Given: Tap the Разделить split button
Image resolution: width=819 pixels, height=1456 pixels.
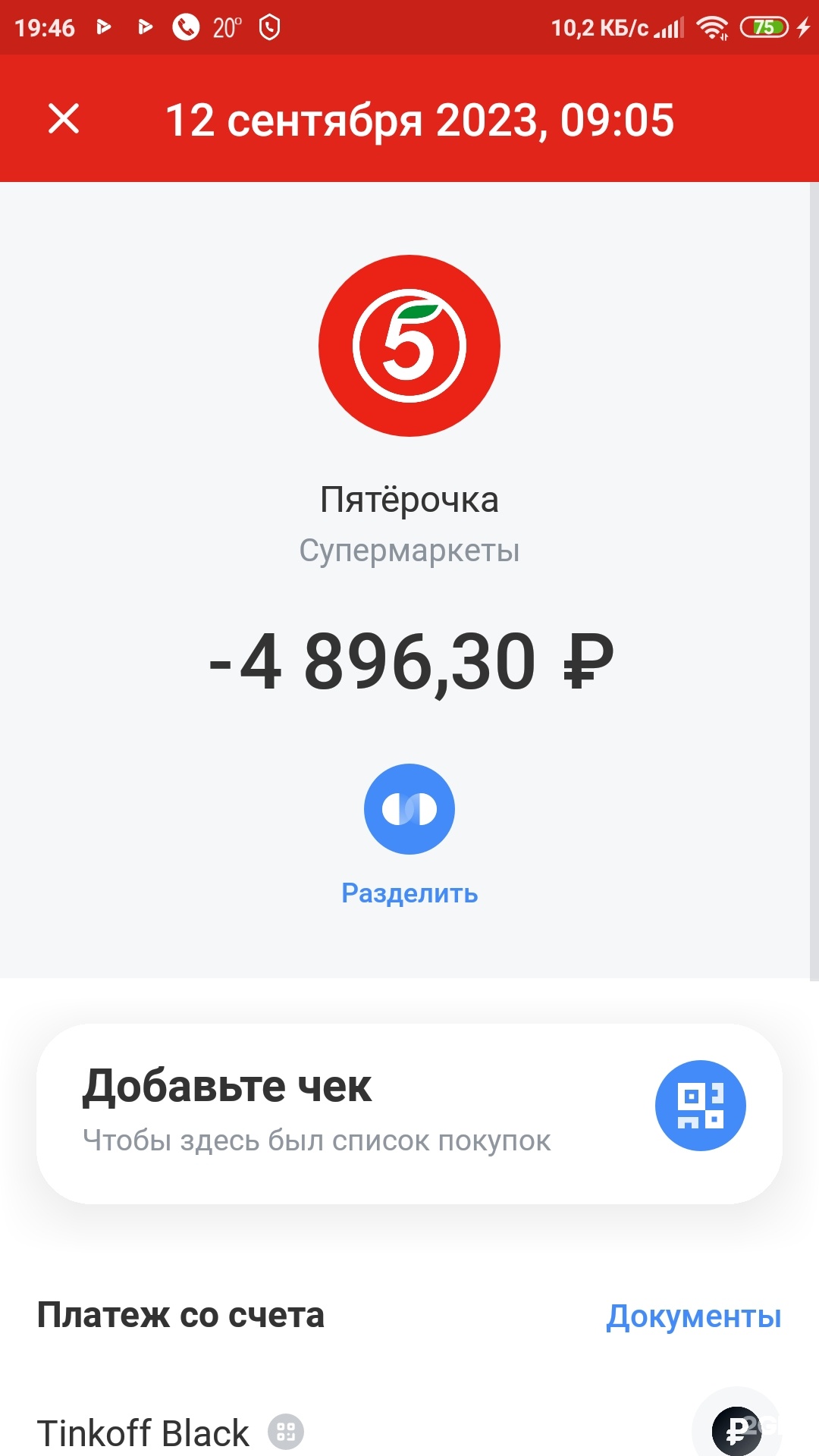Looking at the screenshot, I should (409, 809).
